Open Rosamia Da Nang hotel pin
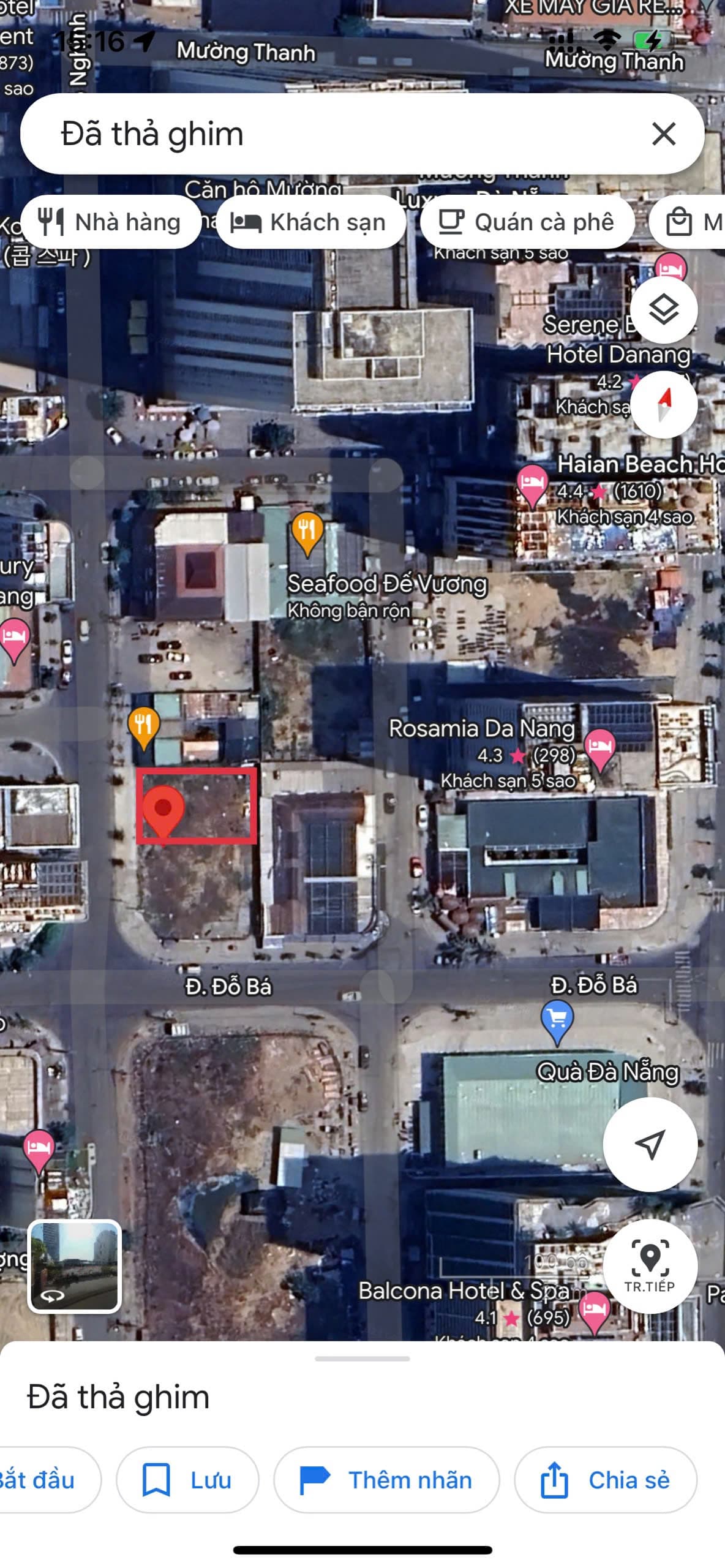Image resolution: width=725 pixels, height=1568 pixels. (x=599, y=746)
